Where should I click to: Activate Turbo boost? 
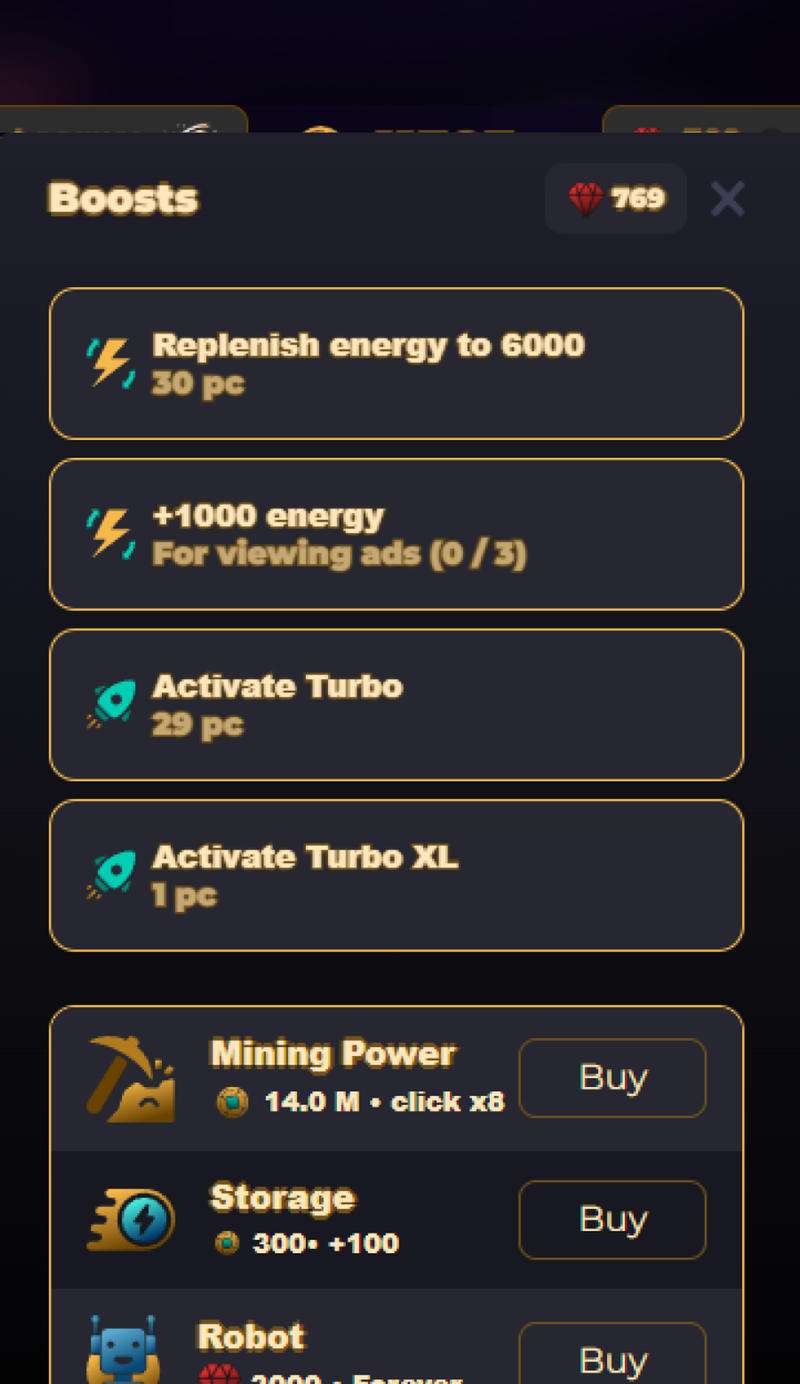point(396,704)
